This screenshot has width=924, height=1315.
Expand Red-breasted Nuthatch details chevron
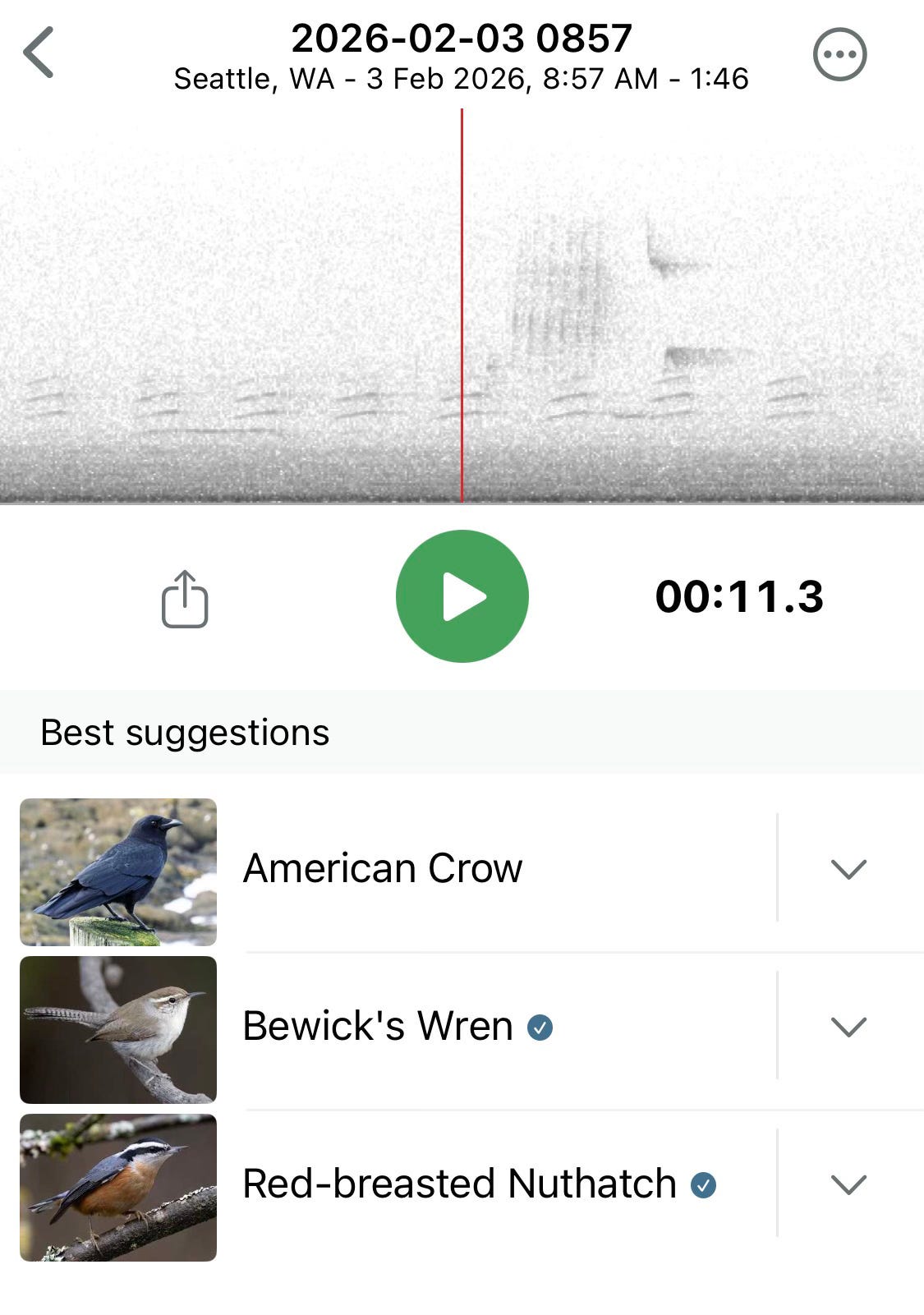848,1184
